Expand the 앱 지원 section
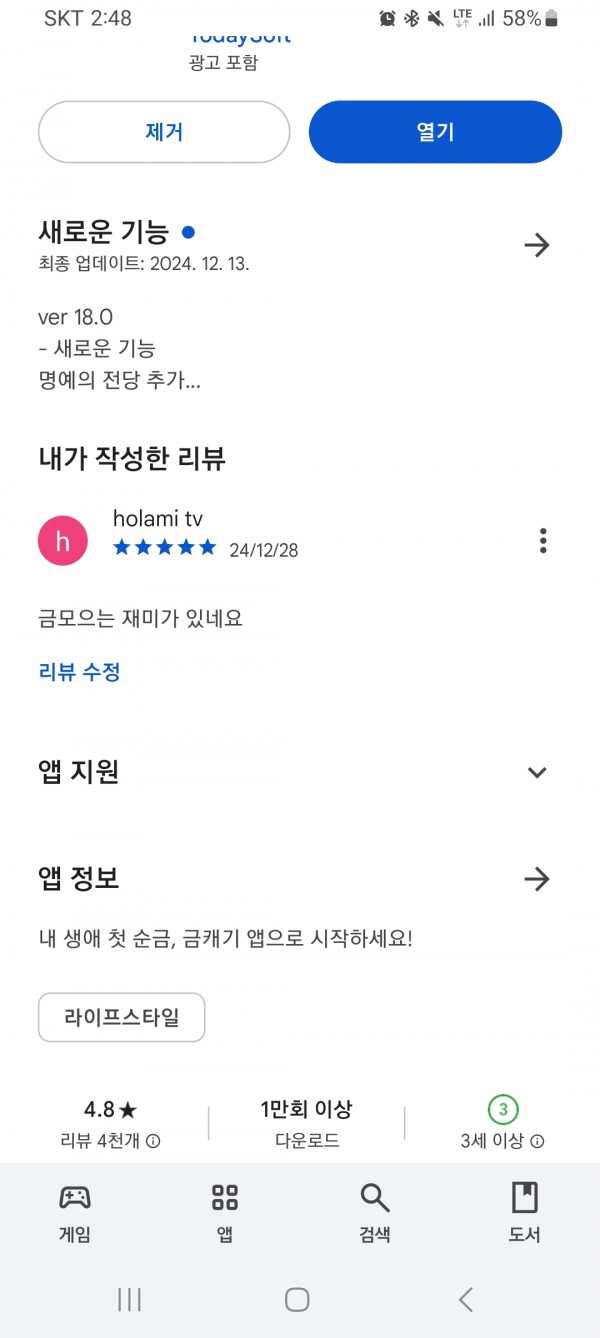The image size is (600, 1338). [x=537, y=772]
